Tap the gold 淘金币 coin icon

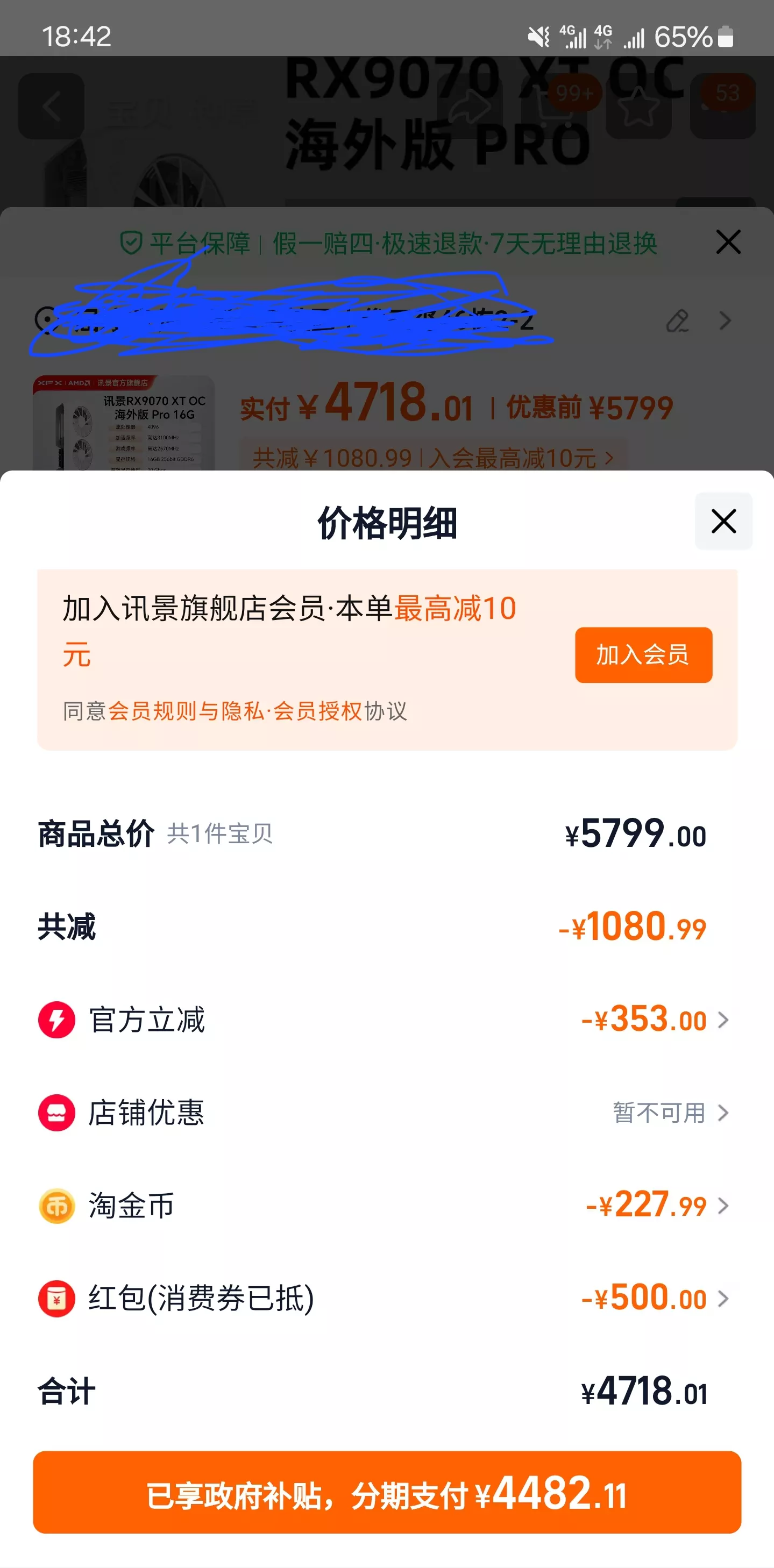[x=55, y=1206]
